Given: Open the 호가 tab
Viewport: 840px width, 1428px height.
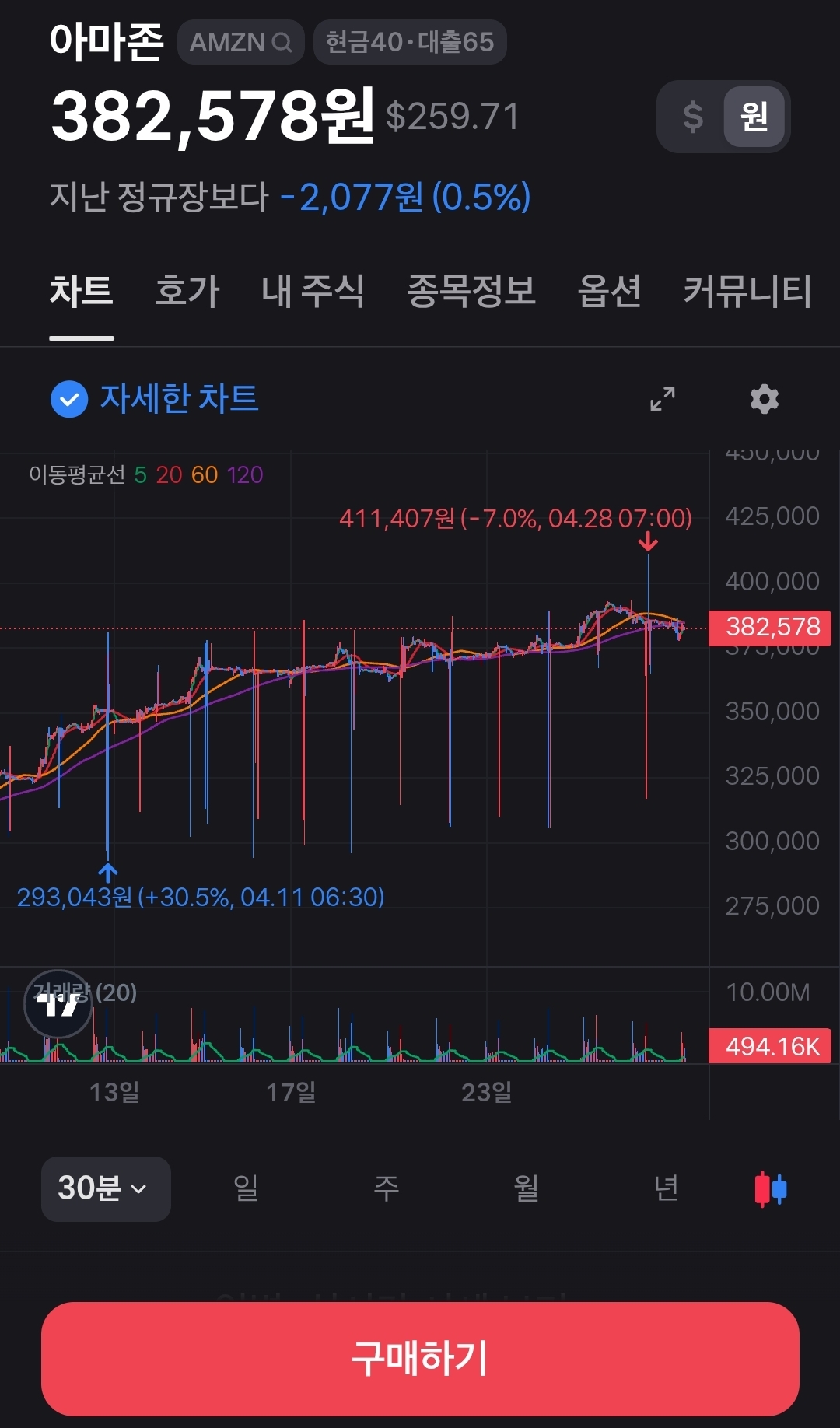Looking at the screenshot, I should tap(187, 291).
